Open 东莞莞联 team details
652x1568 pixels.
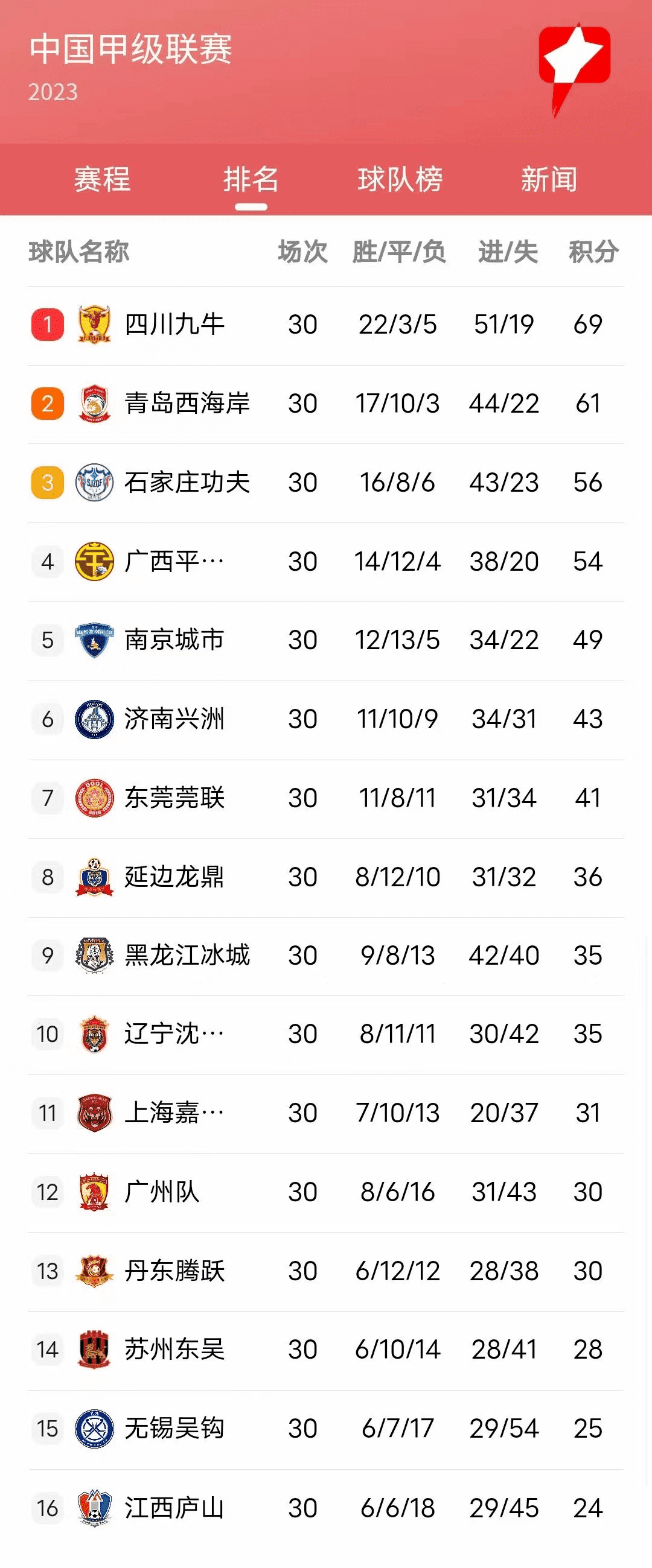(x=175, y=798)
